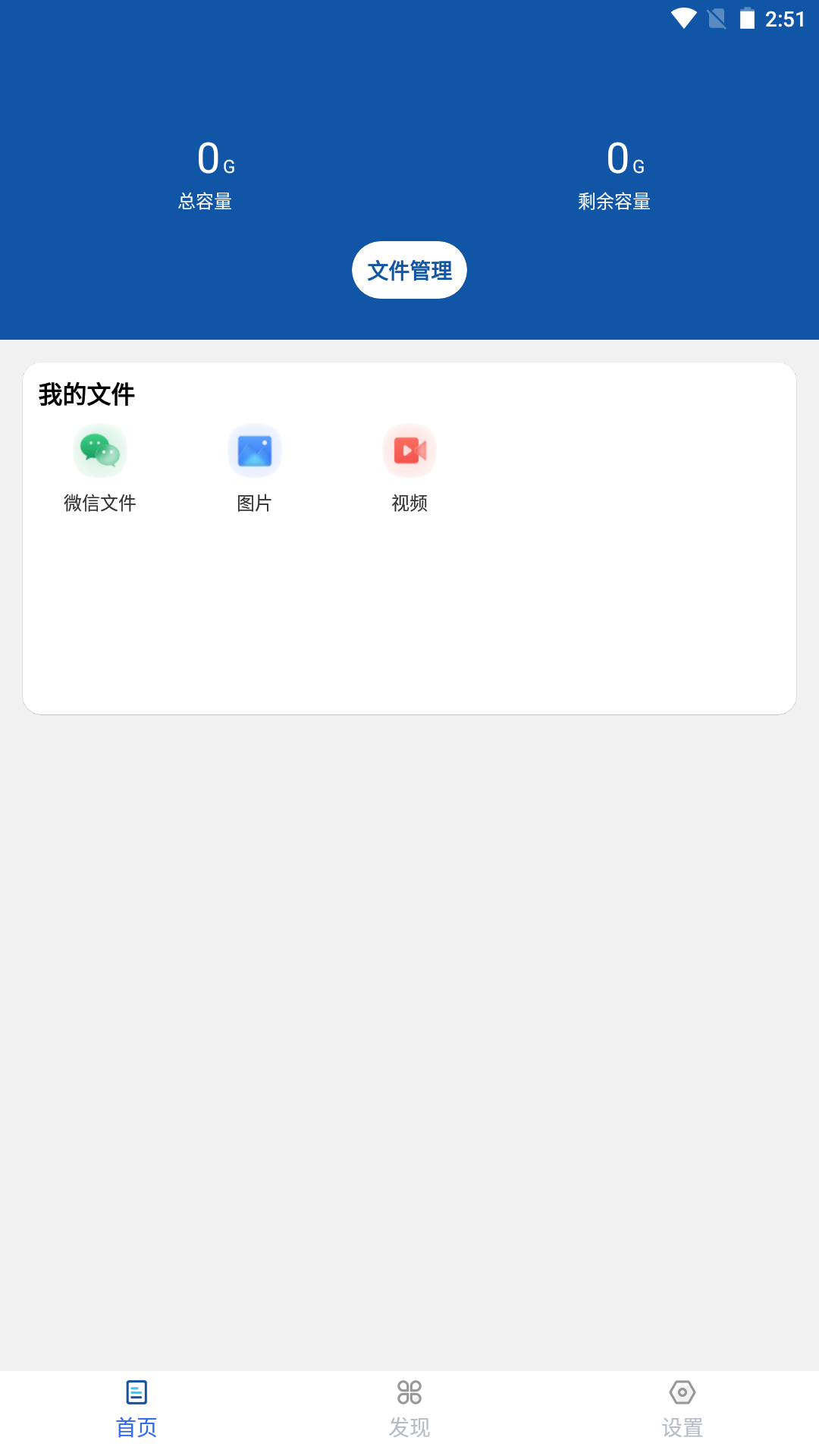Open the 微信文件 WeChat files icon

point(101,450)
